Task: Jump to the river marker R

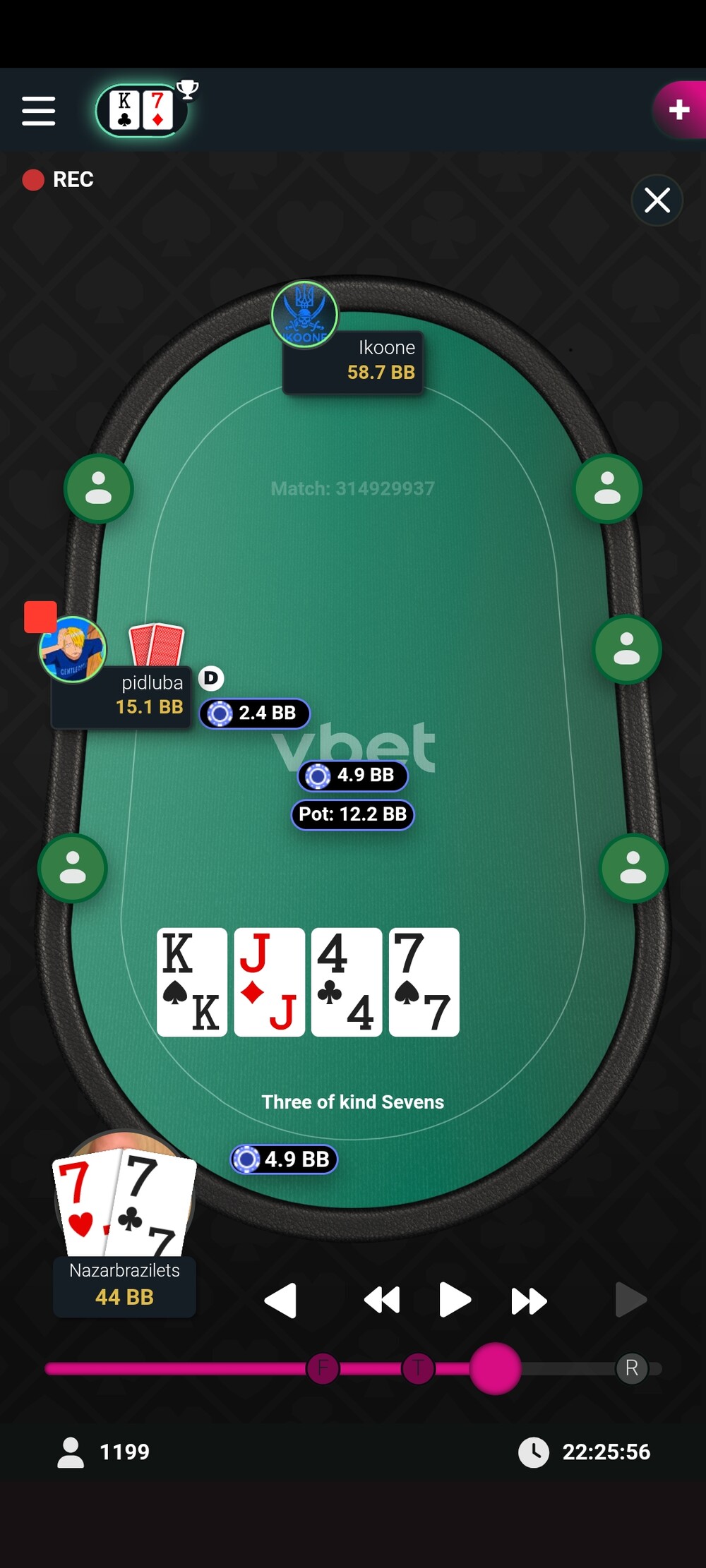Action: 631,1368
